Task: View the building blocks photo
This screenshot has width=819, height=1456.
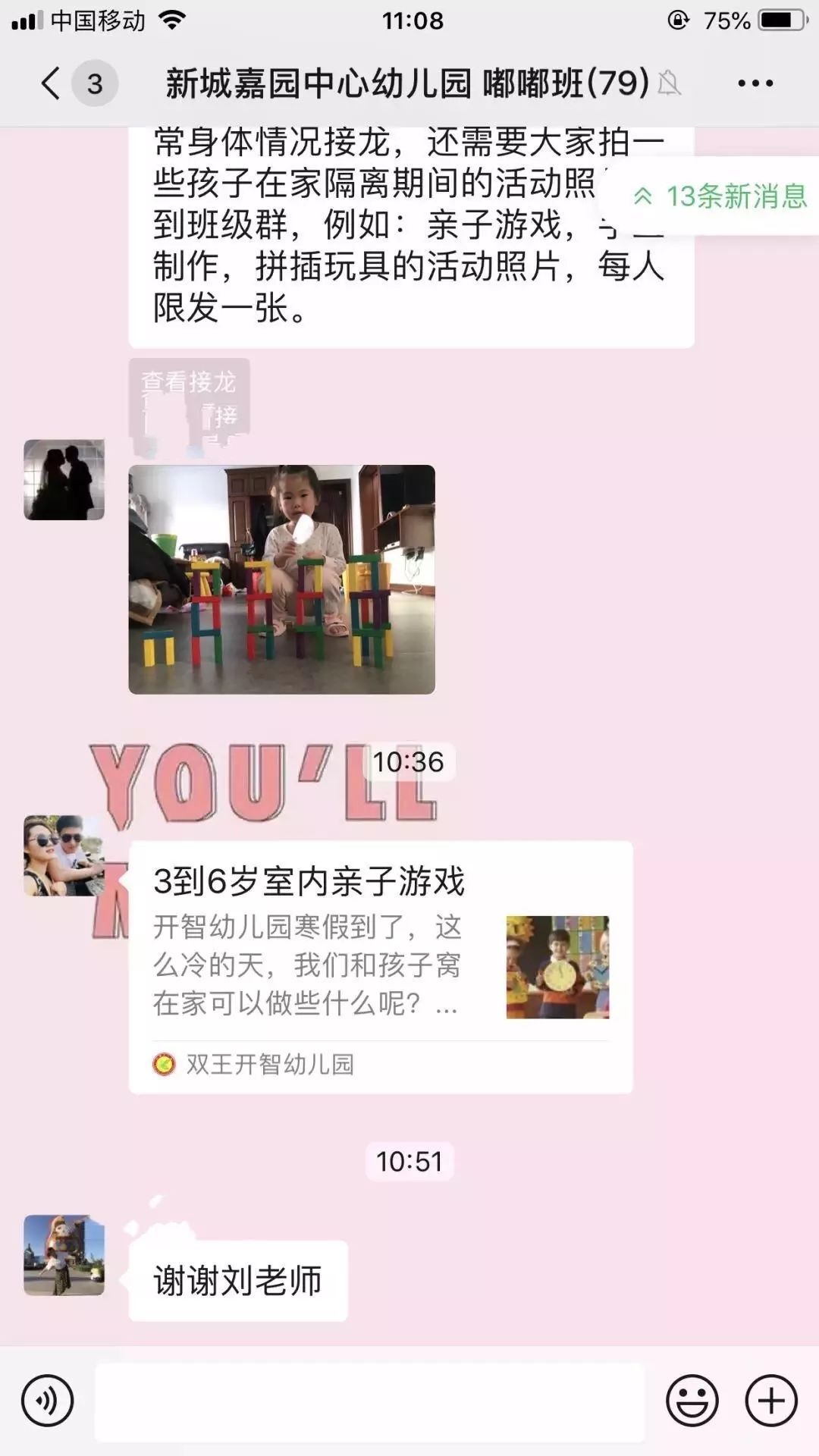Action: tap(281, 579)
